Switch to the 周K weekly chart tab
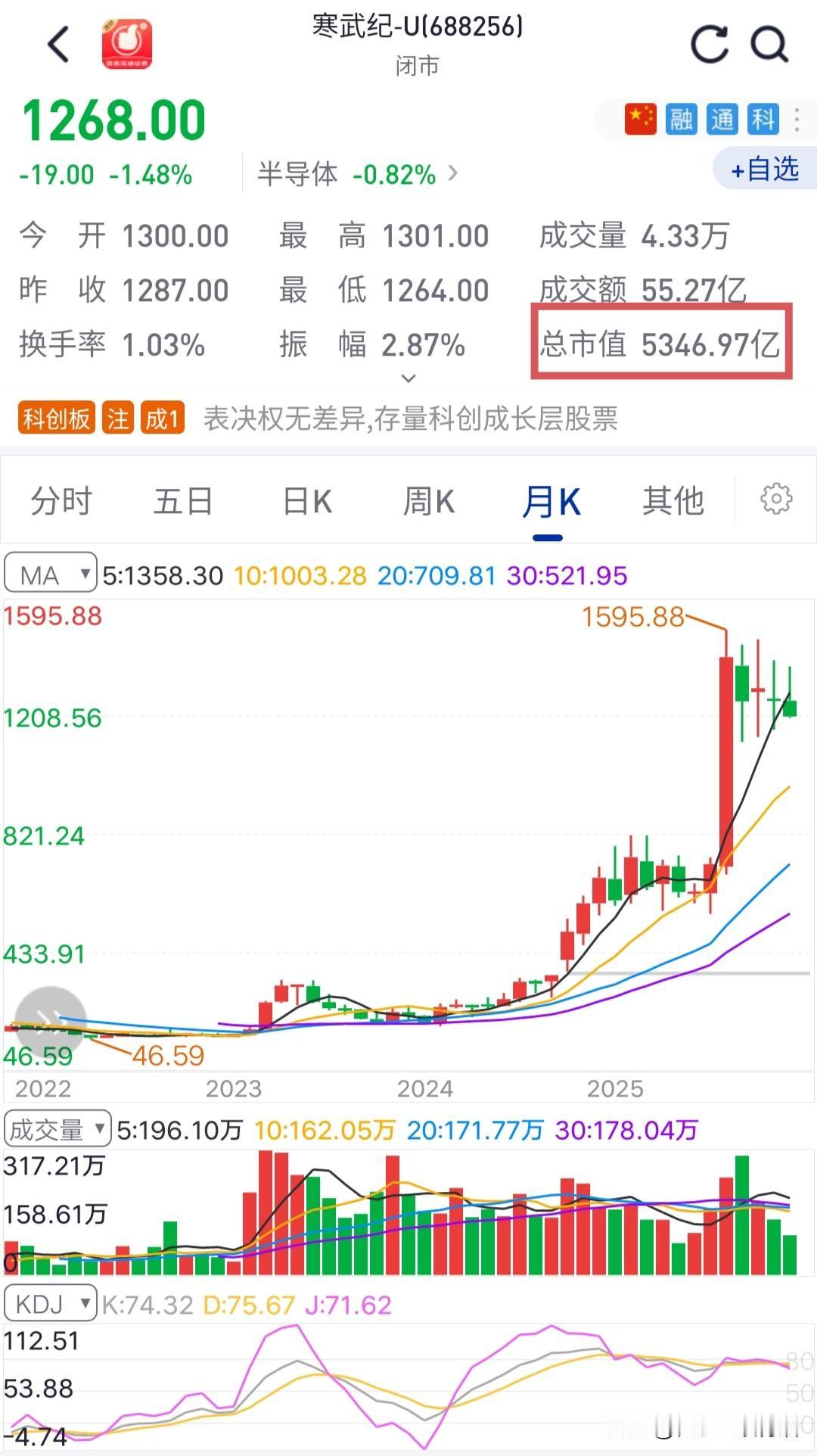This screenshot has height=1456, width=817. (428, 499)
